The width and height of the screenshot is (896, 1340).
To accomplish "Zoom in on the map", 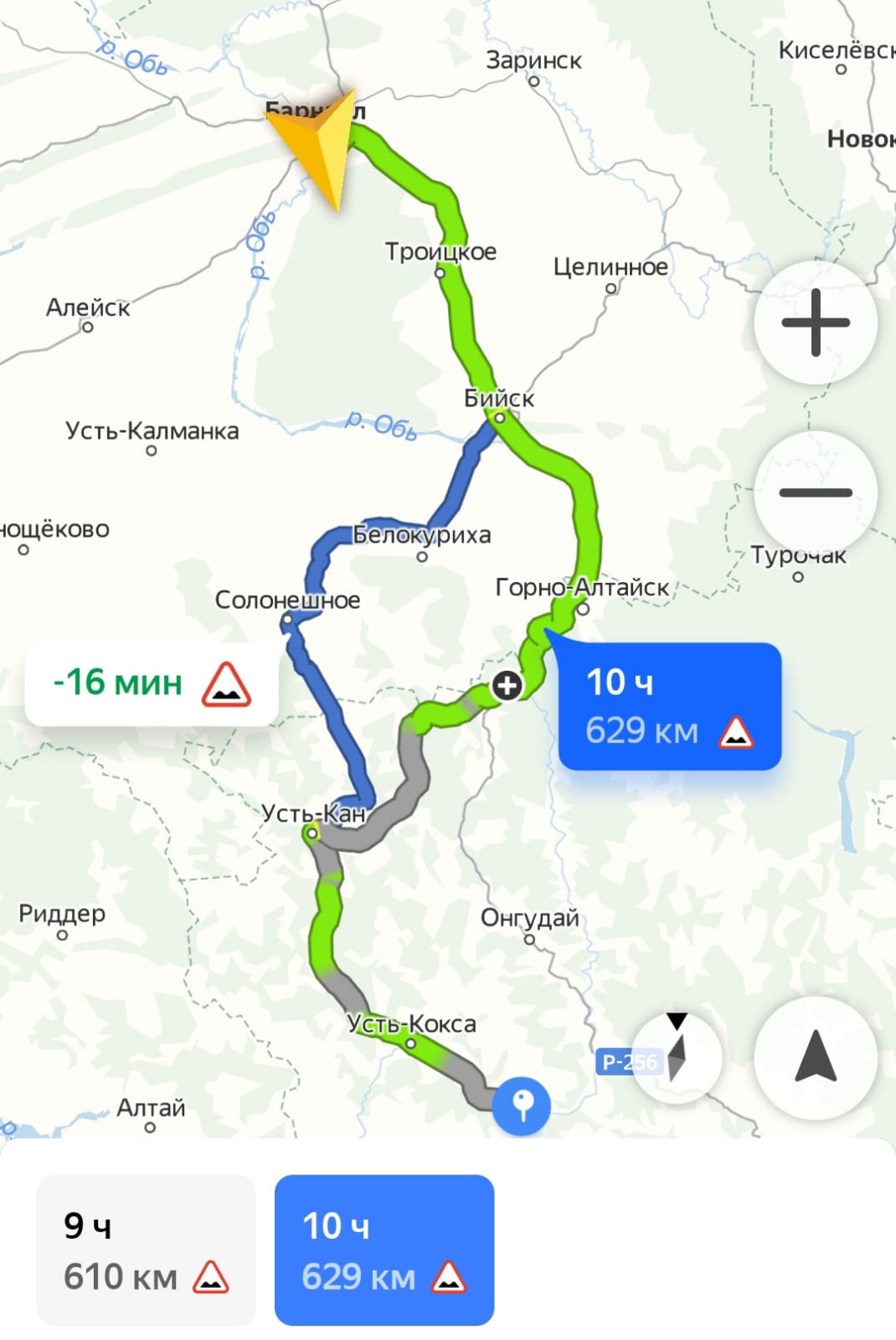I will [816, 322].
